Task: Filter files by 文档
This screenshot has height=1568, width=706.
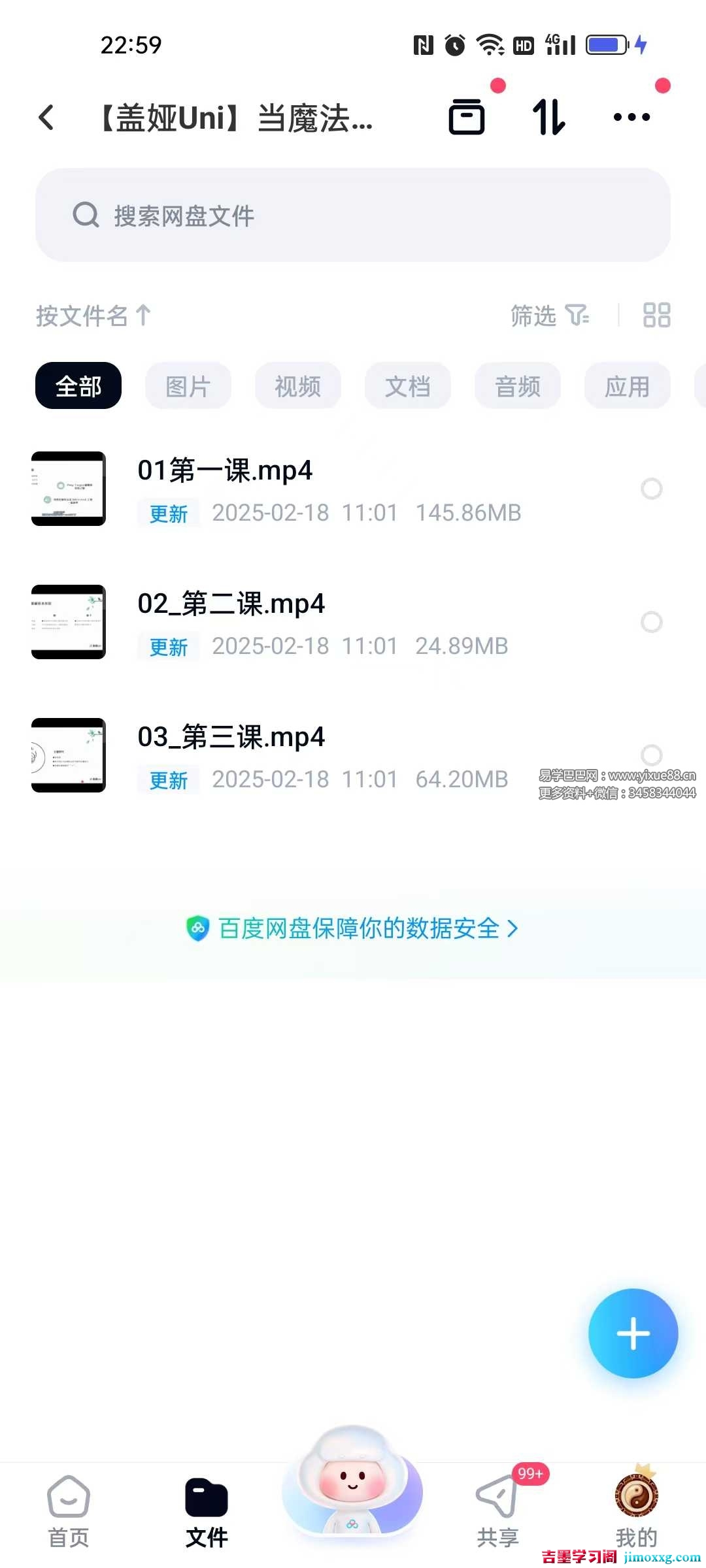Action: pos(408,386)
